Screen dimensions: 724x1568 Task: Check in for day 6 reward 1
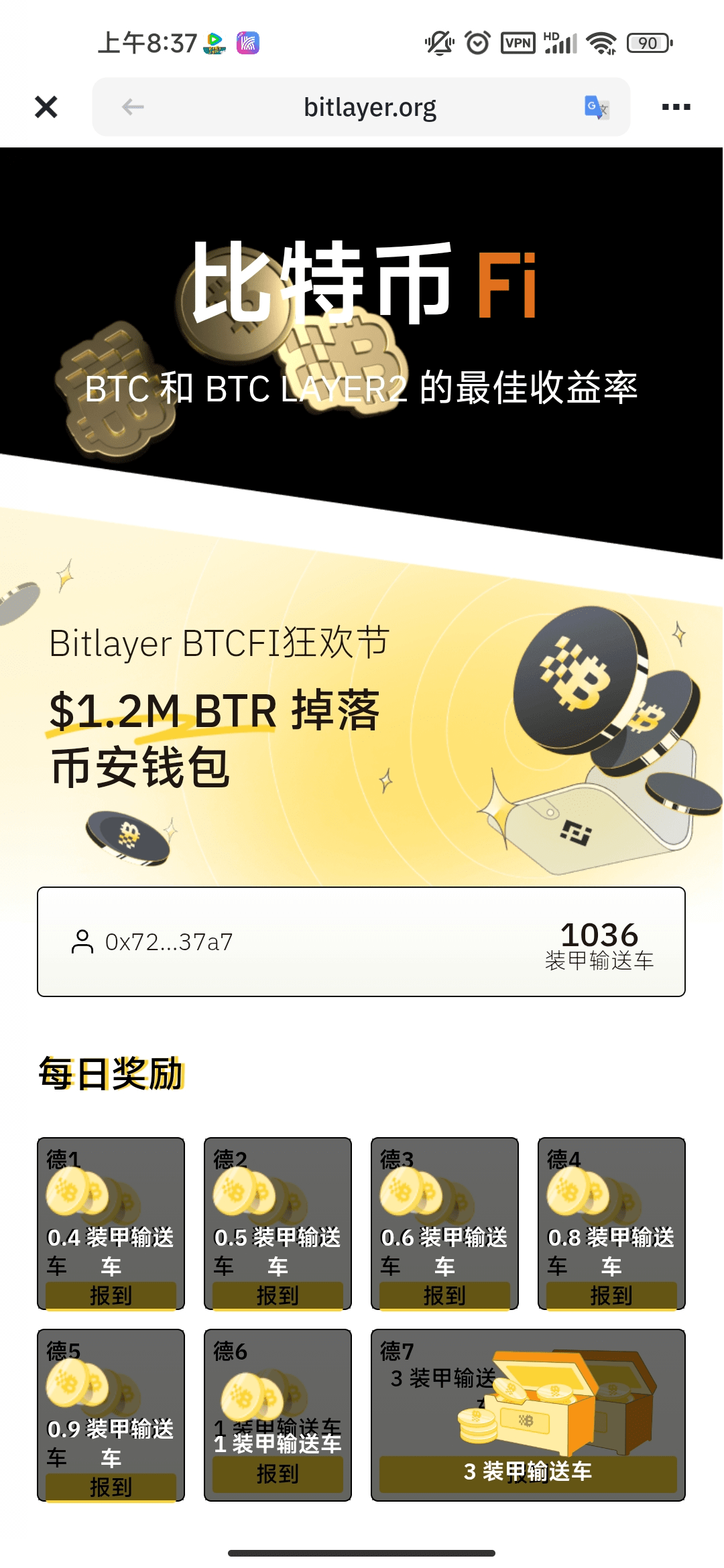pyautogui.click(x=278, y=1474)
